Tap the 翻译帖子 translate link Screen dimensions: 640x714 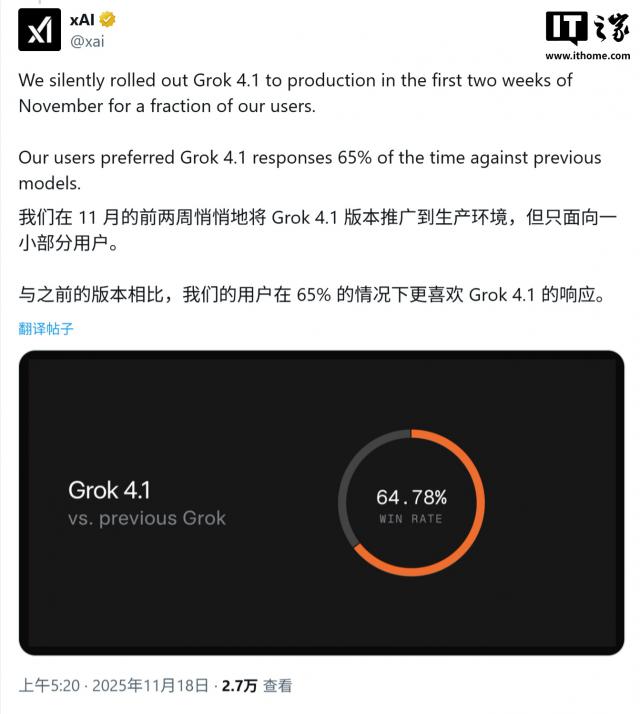coord(46,328)
